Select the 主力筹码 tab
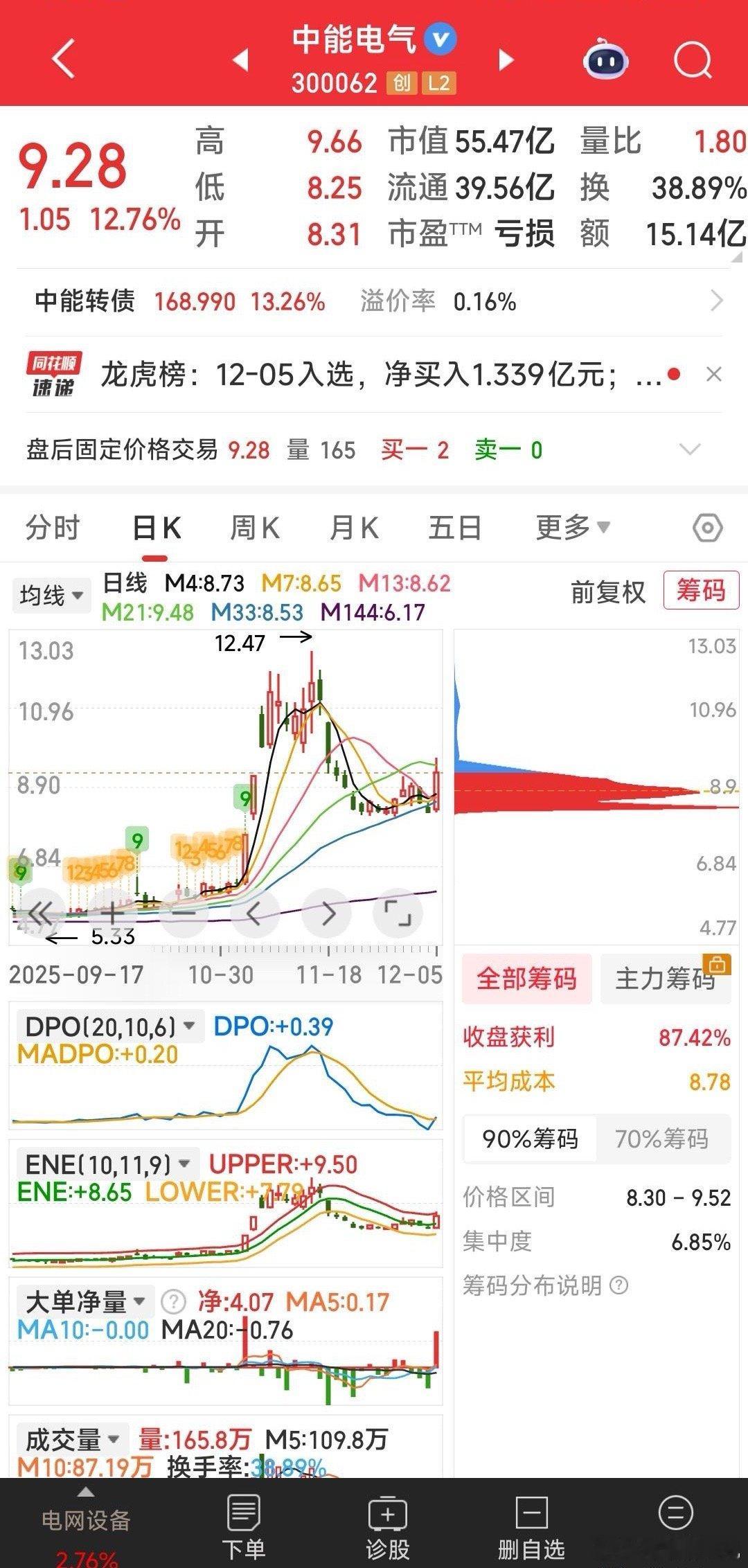Screen dimensions: 748x1568 point(665,979)
